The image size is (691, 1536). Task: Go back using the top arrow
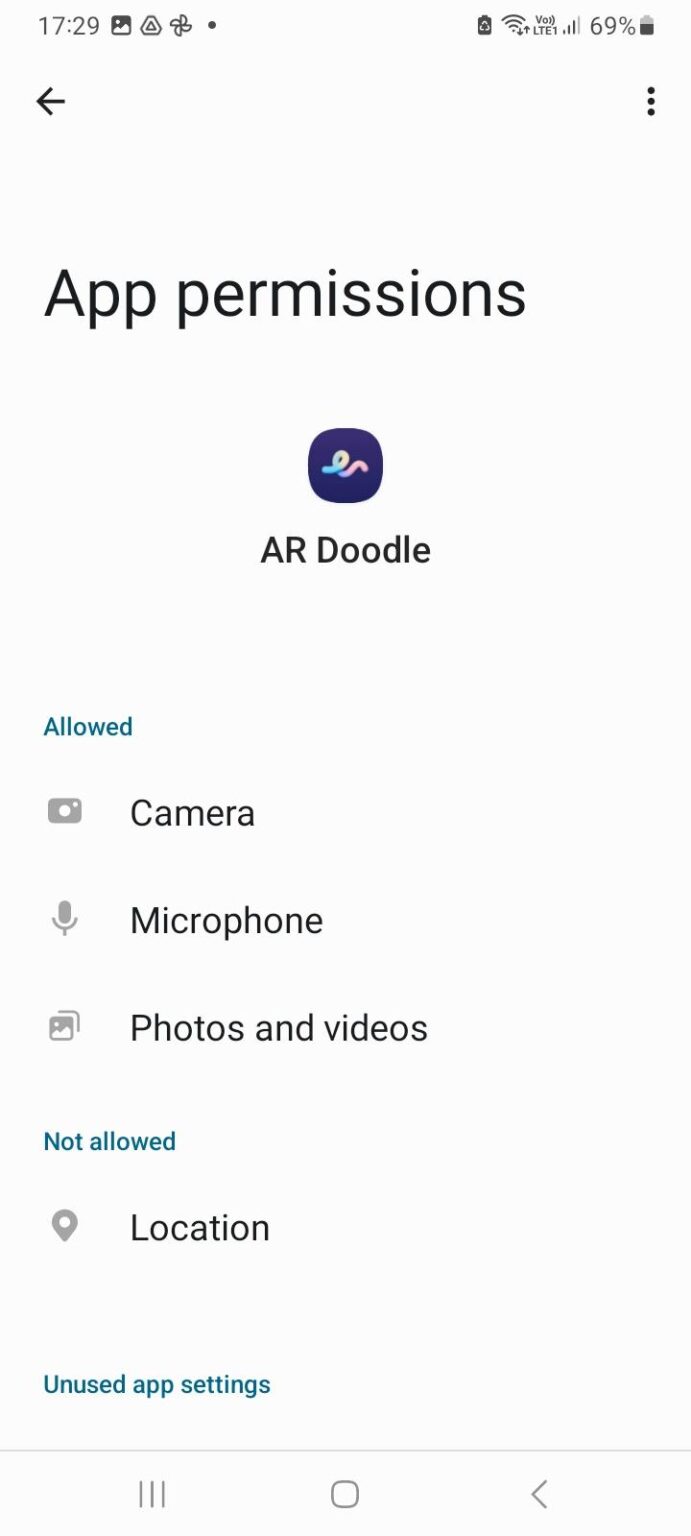click(x=50, y=101)
